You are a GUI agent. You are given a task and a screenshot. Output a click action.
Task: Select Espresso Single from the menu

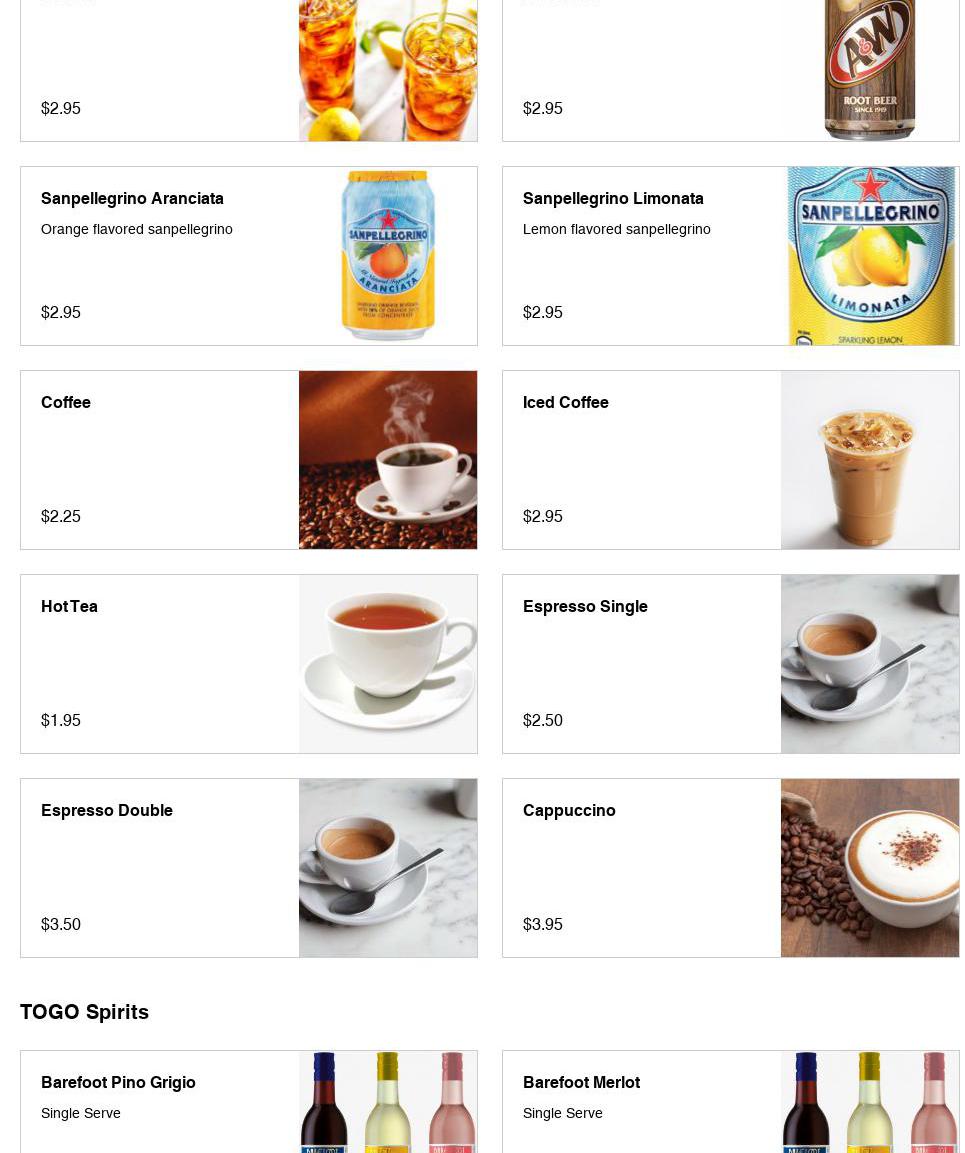point(730,664)
